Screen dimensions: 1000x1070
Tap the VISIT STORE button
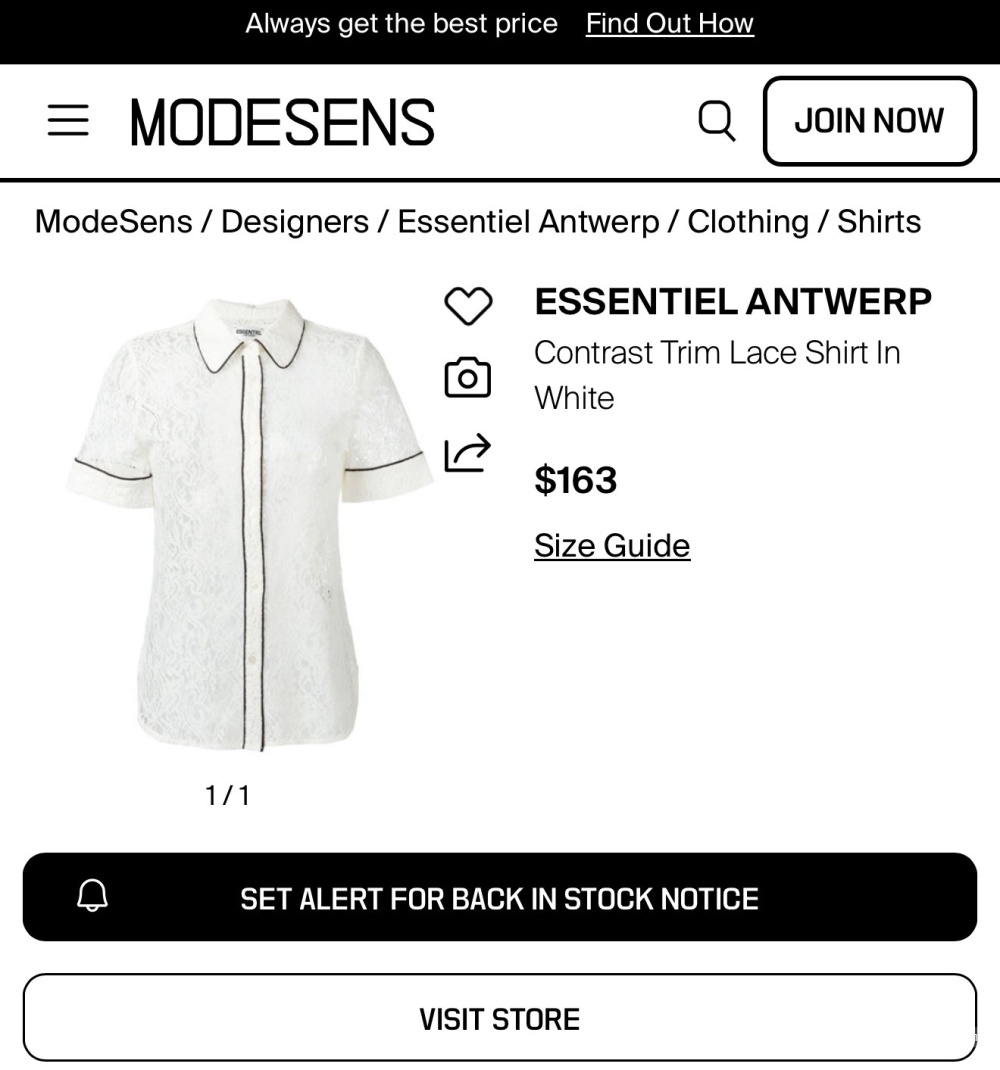pos(499,1018)
